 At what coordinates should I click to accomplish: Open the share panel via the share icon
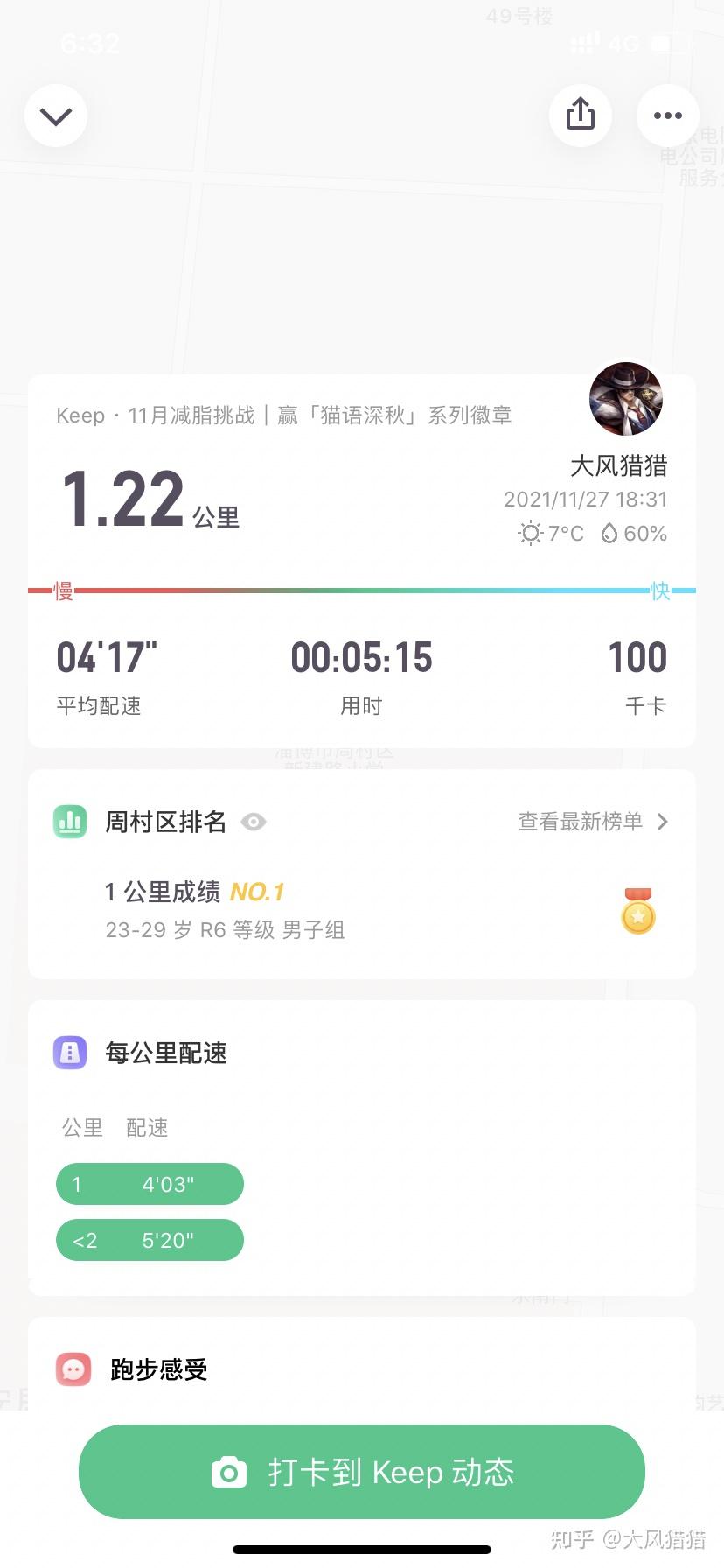click(581, 115)
